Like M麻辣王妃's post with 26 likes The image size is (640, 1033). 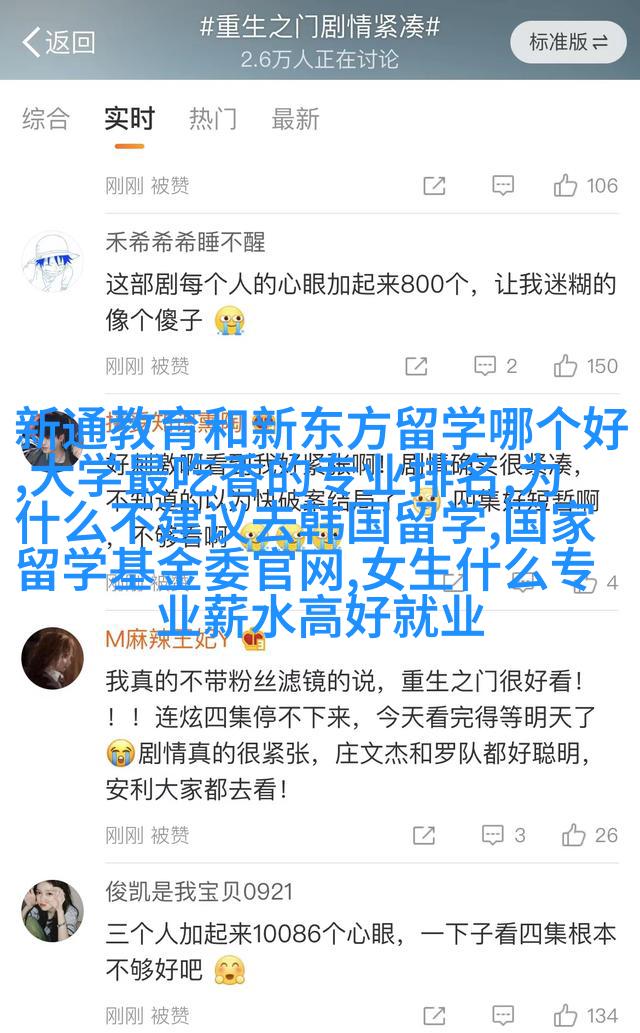[590, 835]
